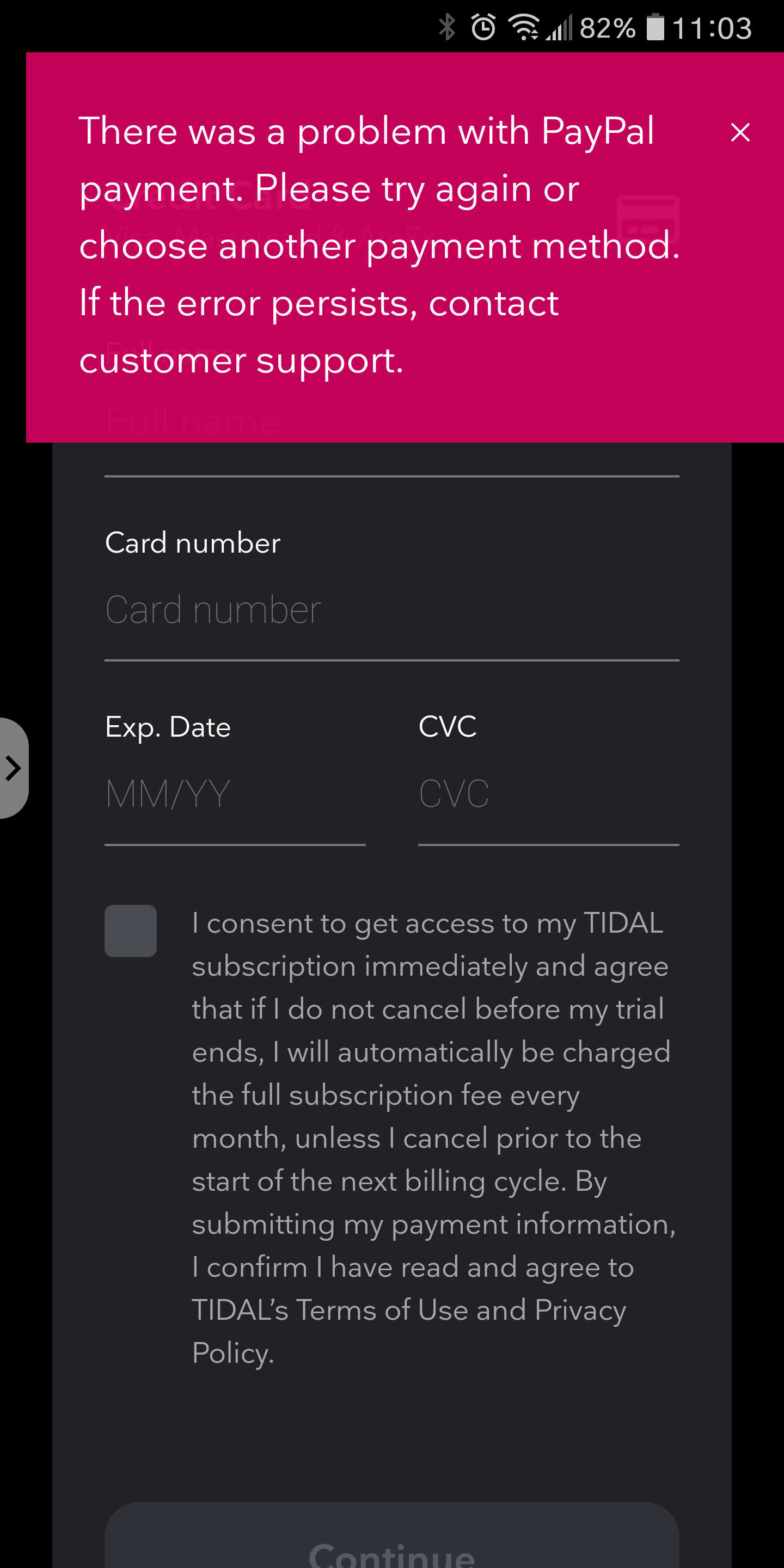The height and width of the screenshot is (1568, 784).
Task: Dismiss the PayPal error banner
Action: (739, 132)
